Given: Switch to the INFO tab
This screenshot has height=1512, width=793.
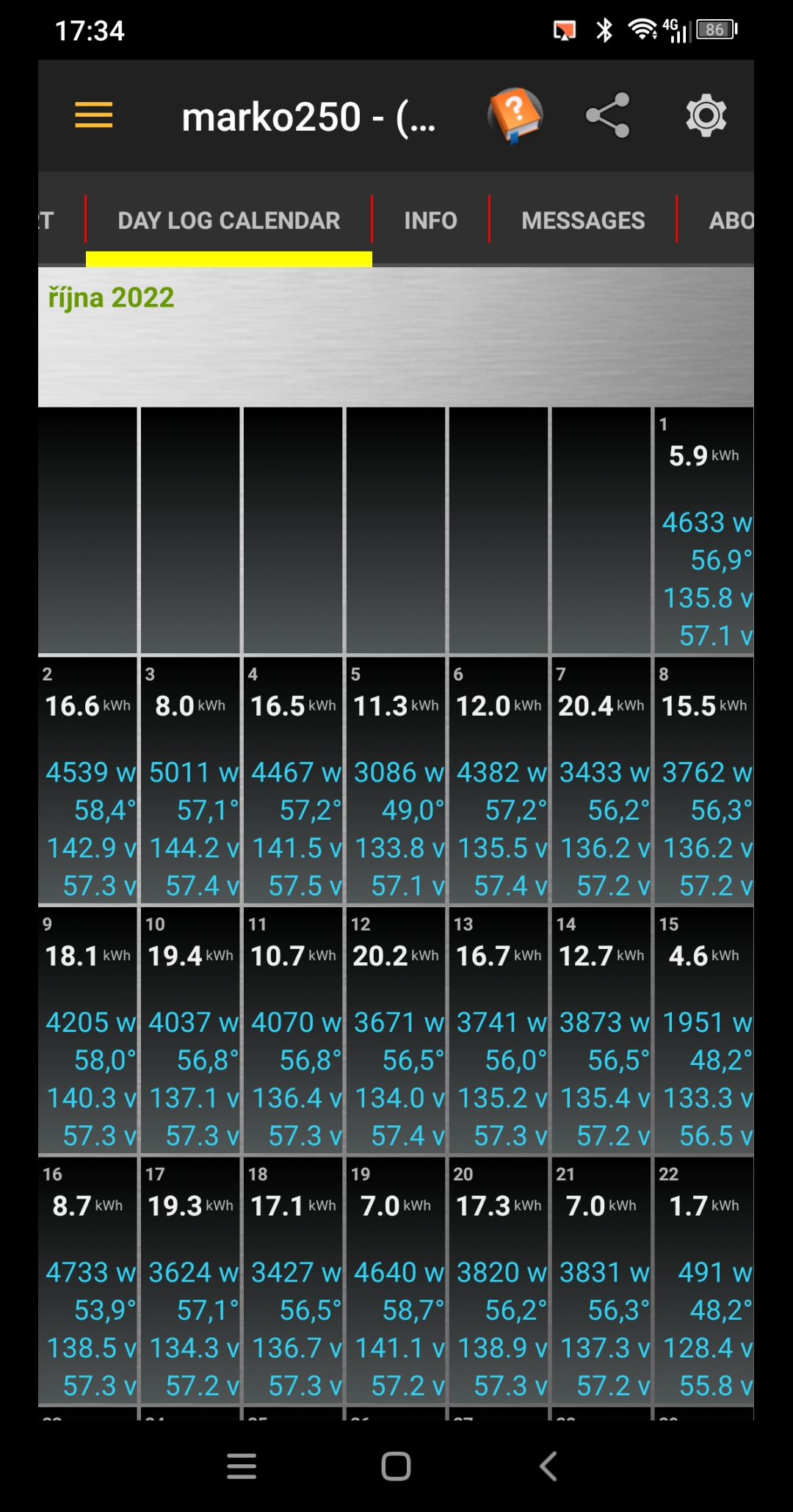Looking at the screenshot, I should click(430, 220).
